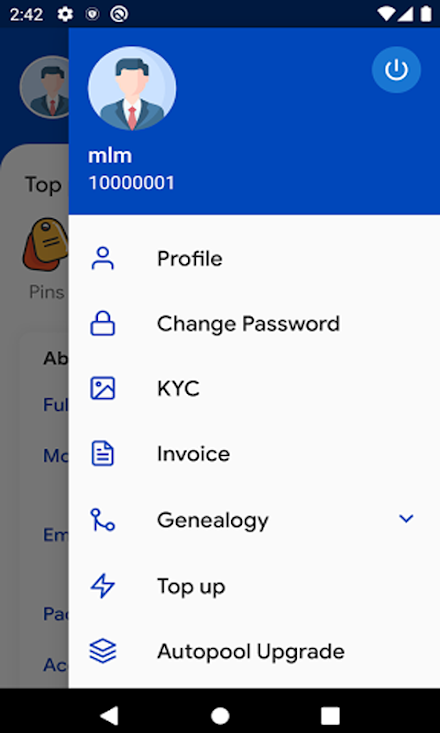The width and height of the screenshot is (440, 733).
Task: Open Change Password
Action: coord(254,324)
